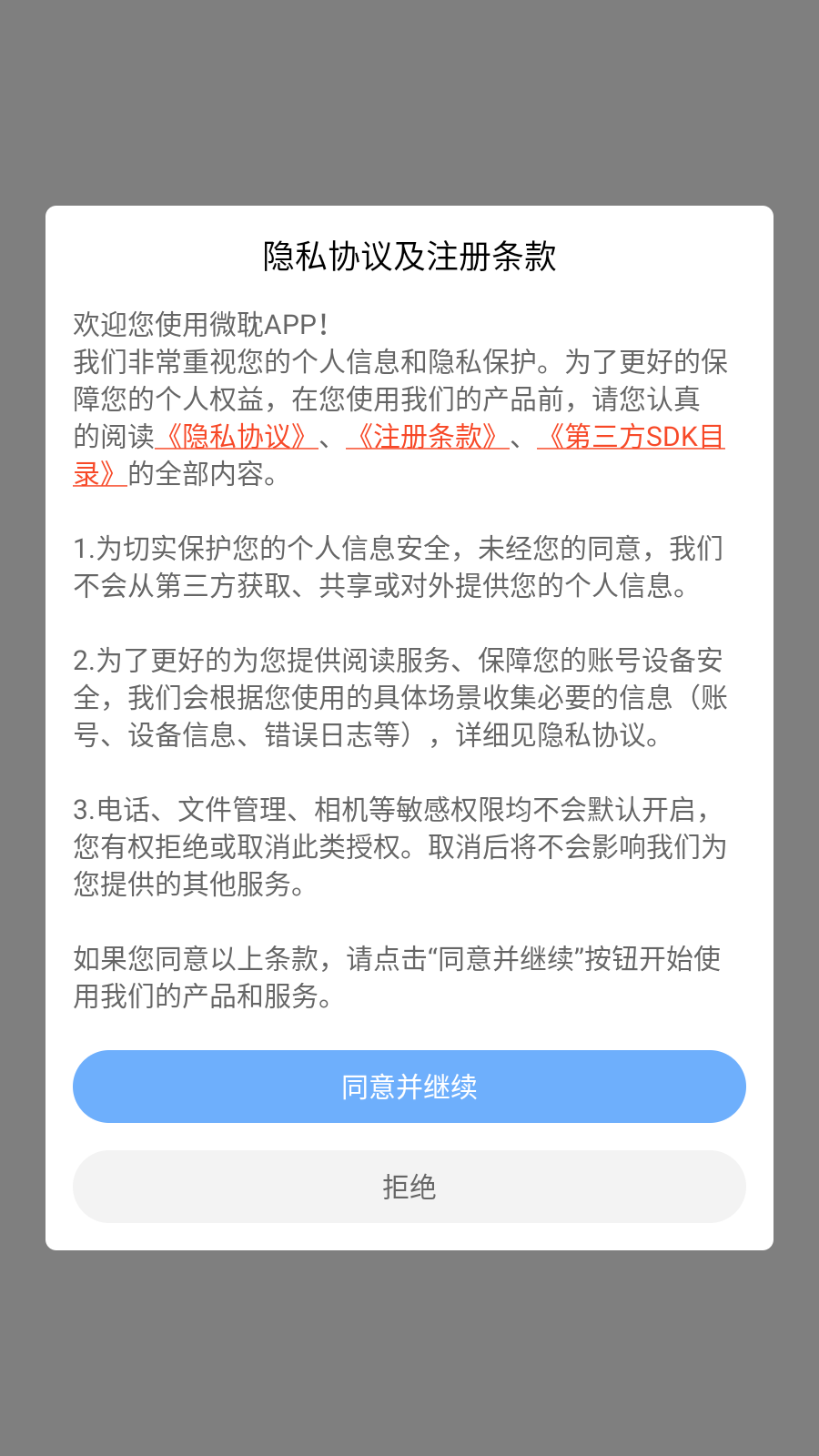Click the 《隐私协议》 underlined orange text
Image resolution: width=819 pixels, height=1456 pixels.
(x=235, y=440)
